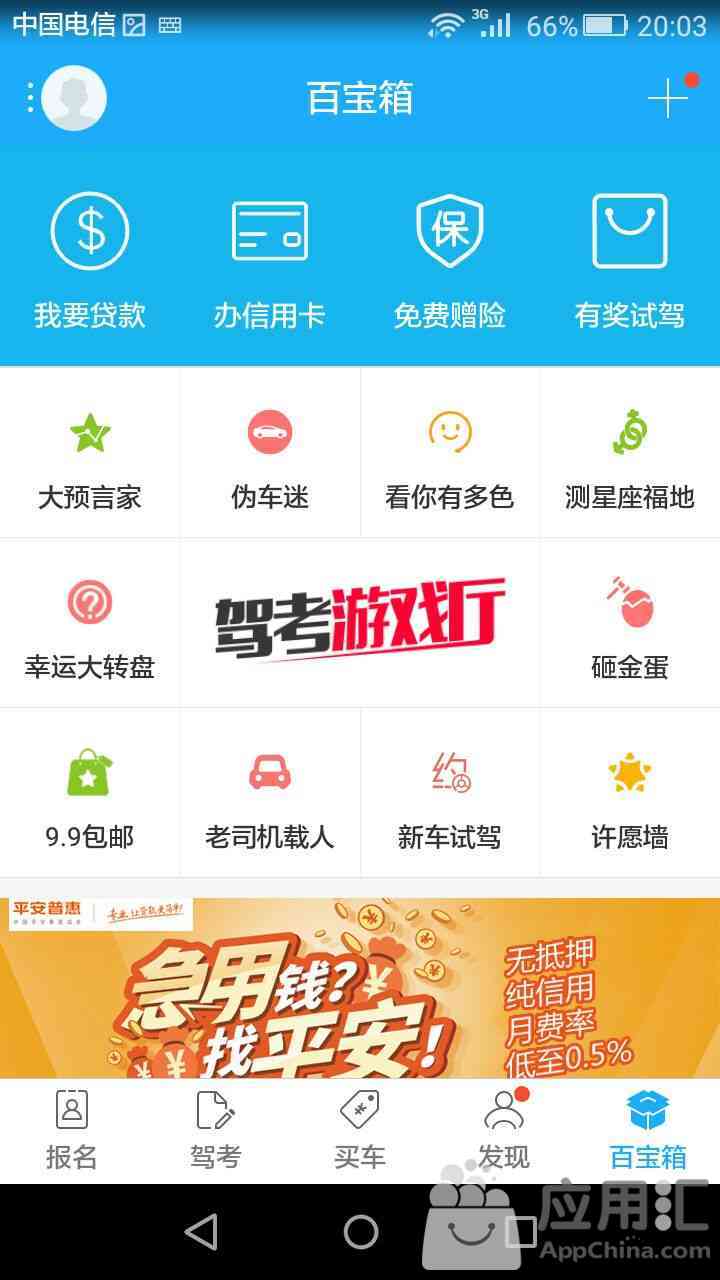Open the 驾考游戏厅 banner

(x=360, y=621)
